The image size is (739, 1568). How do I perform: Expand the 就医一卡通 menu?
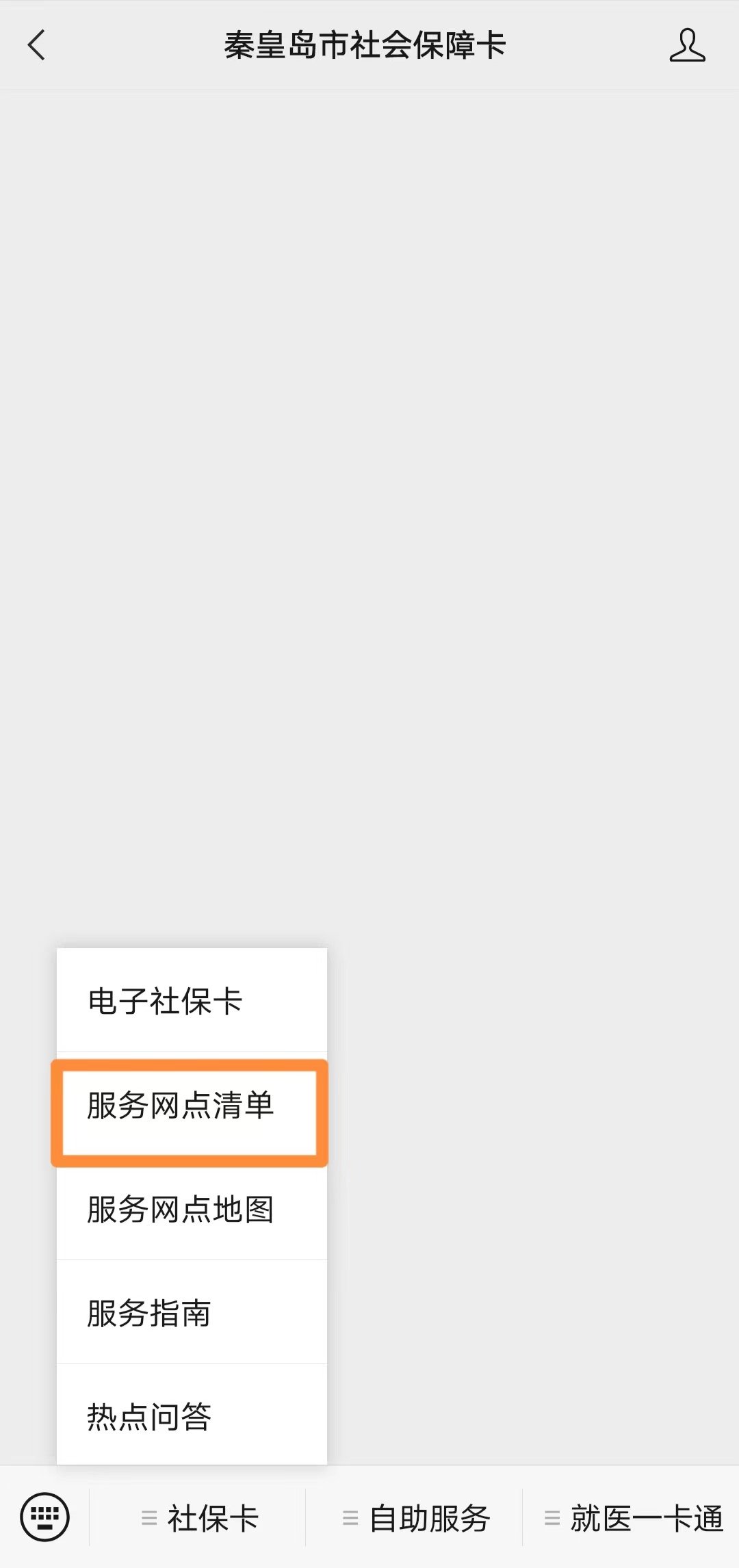tap(632, 1519)
